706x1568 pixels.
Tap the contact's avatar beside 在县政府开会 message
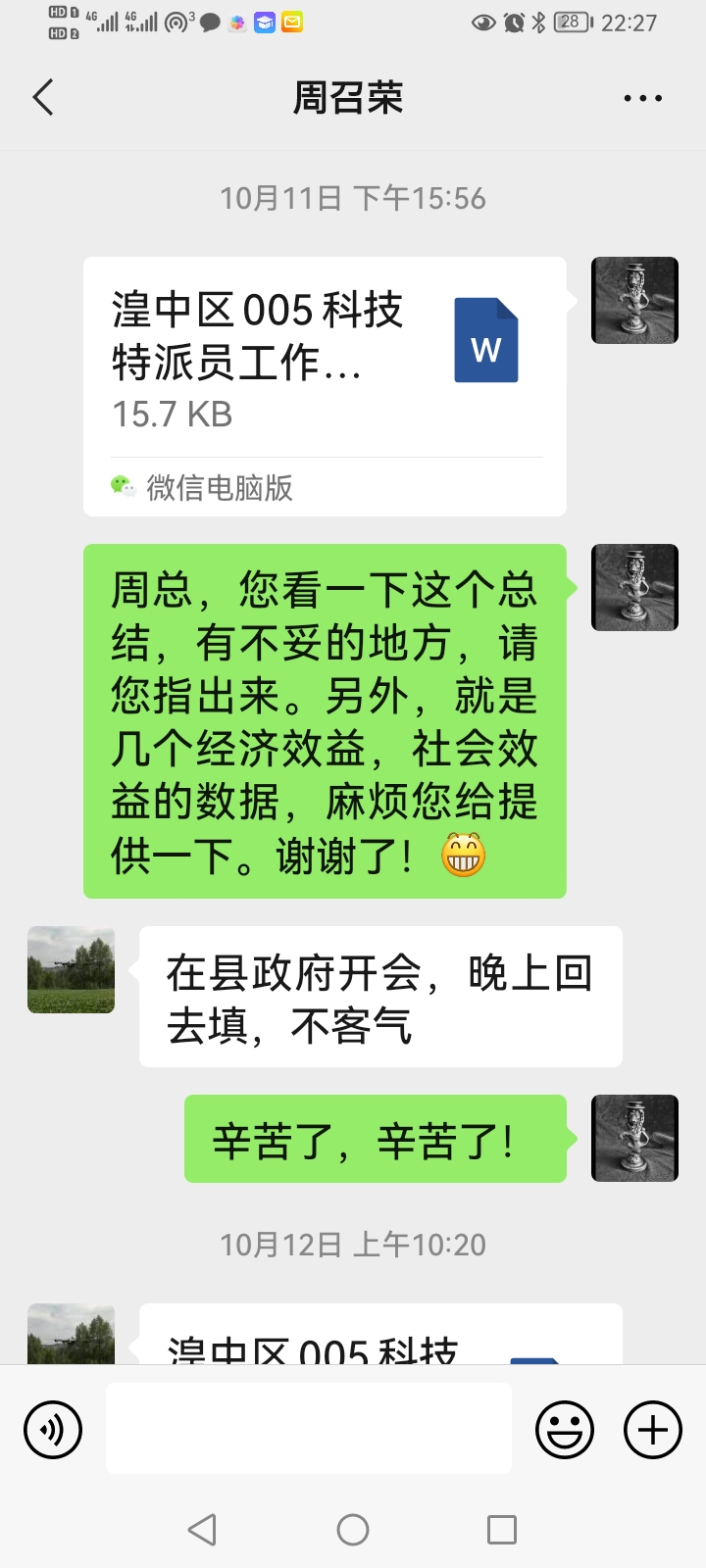(71, 969)
